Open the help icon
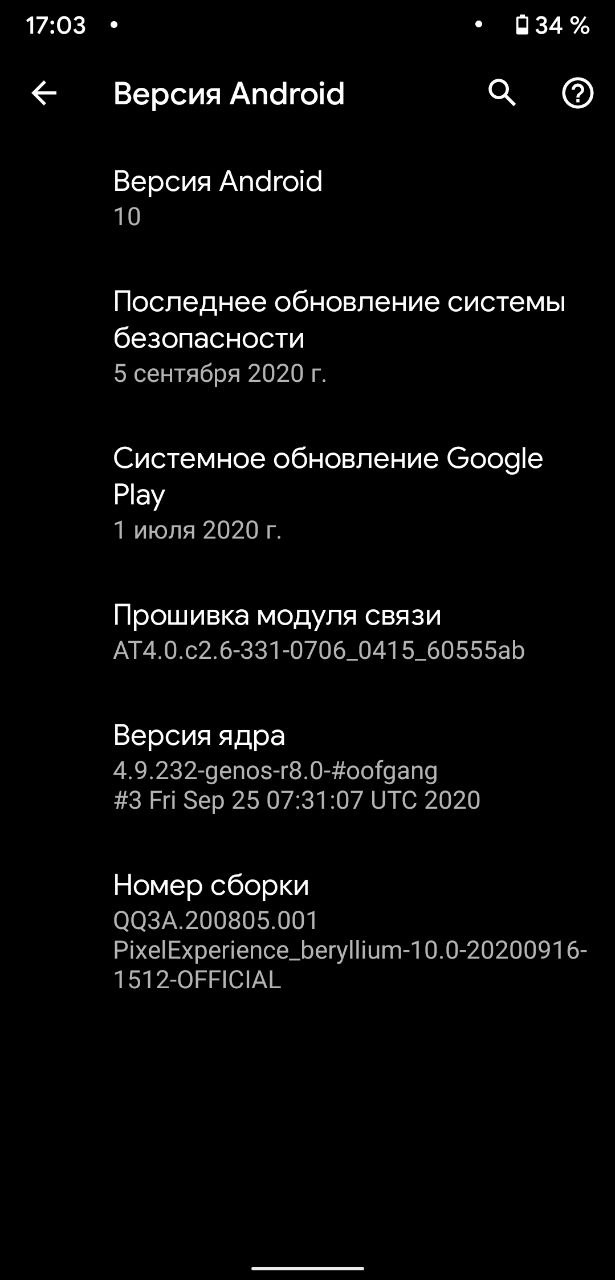The height and width of the screenshot is (1280, 615). pos(577,94)
